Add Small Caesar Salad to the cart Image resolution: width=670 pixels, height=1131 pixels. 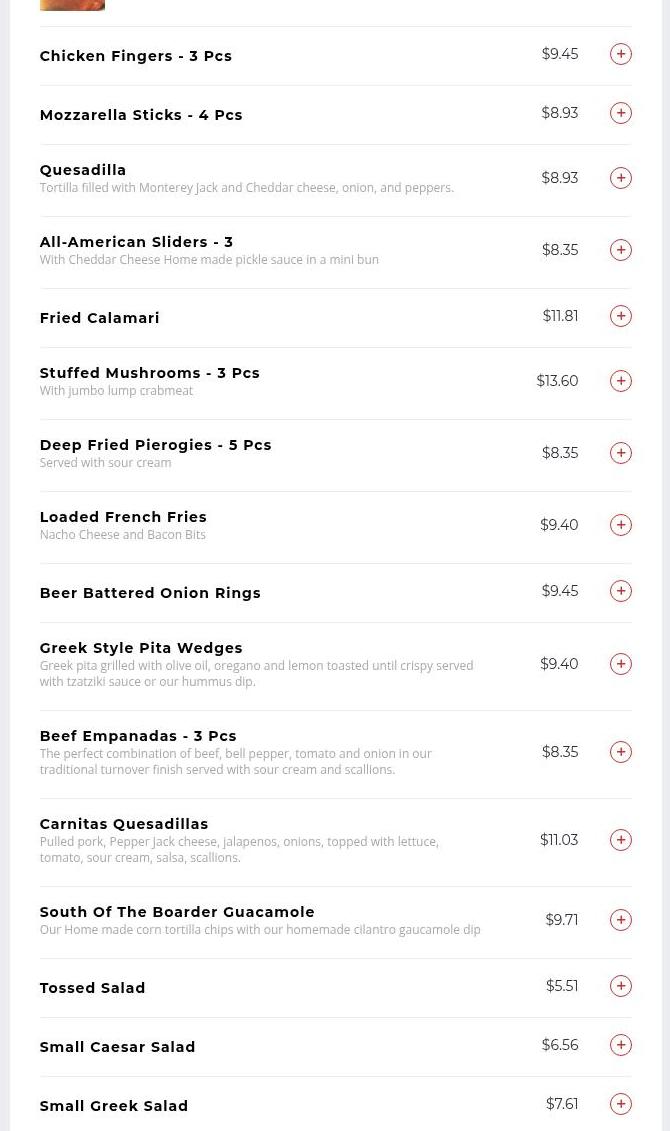coord(620,1044)
